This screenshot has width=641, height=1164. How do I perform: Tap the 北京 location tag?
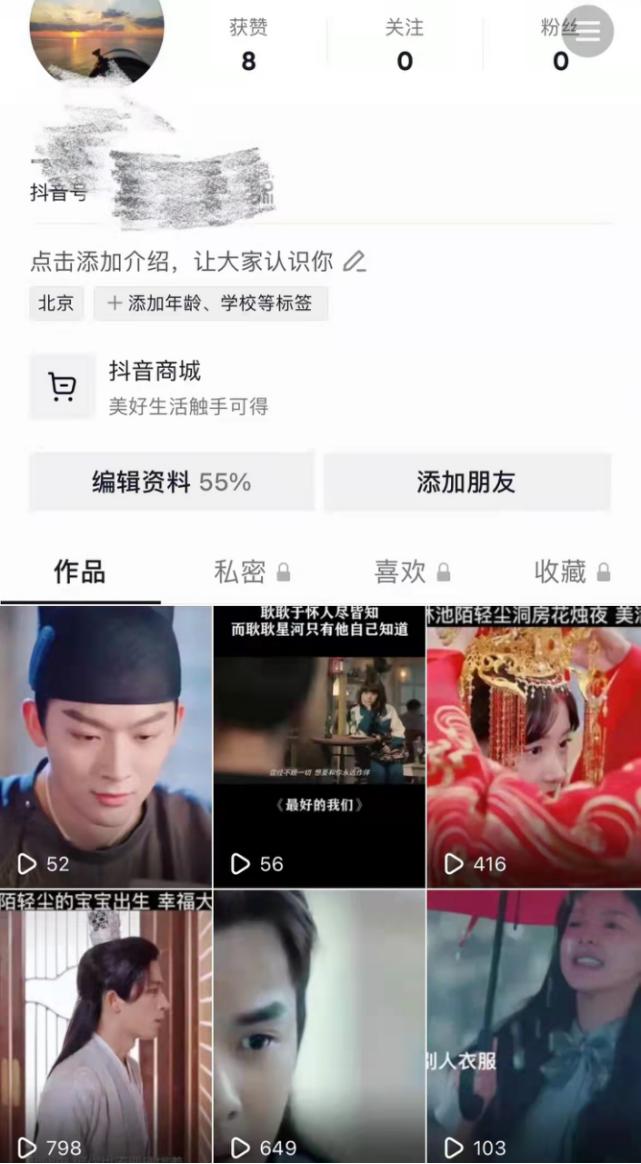(x=56, y=303)
